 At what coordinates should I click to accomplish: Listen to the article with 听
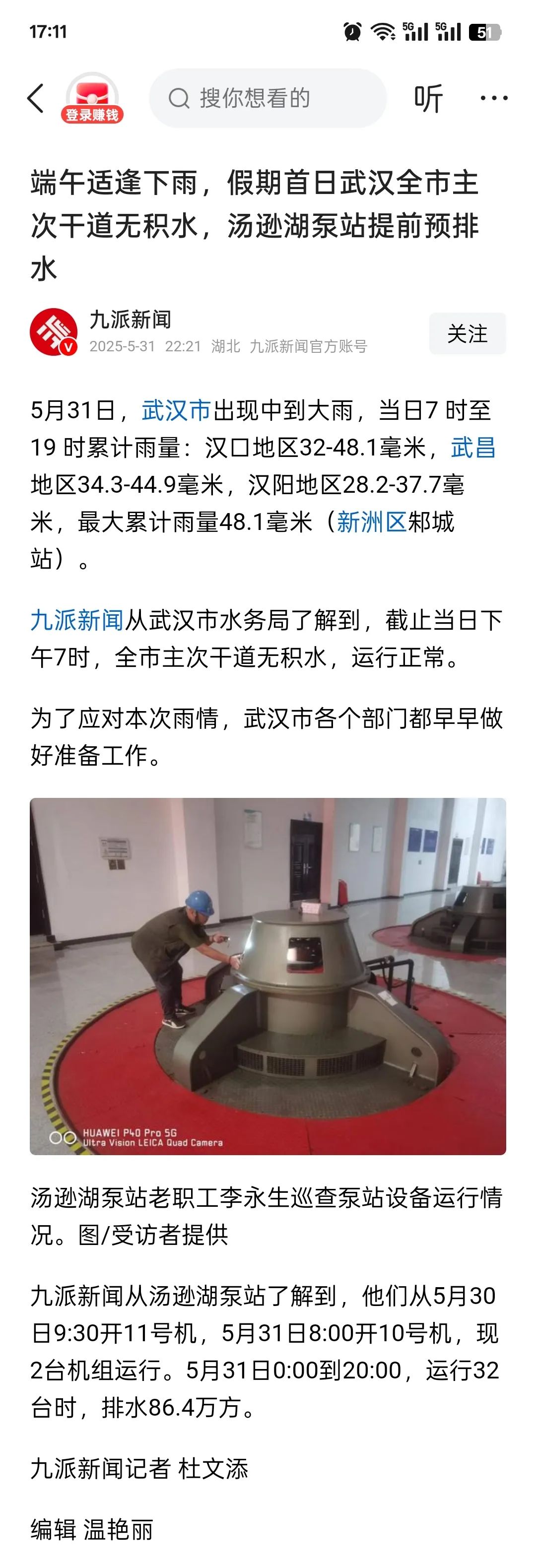tap(428, 98)
